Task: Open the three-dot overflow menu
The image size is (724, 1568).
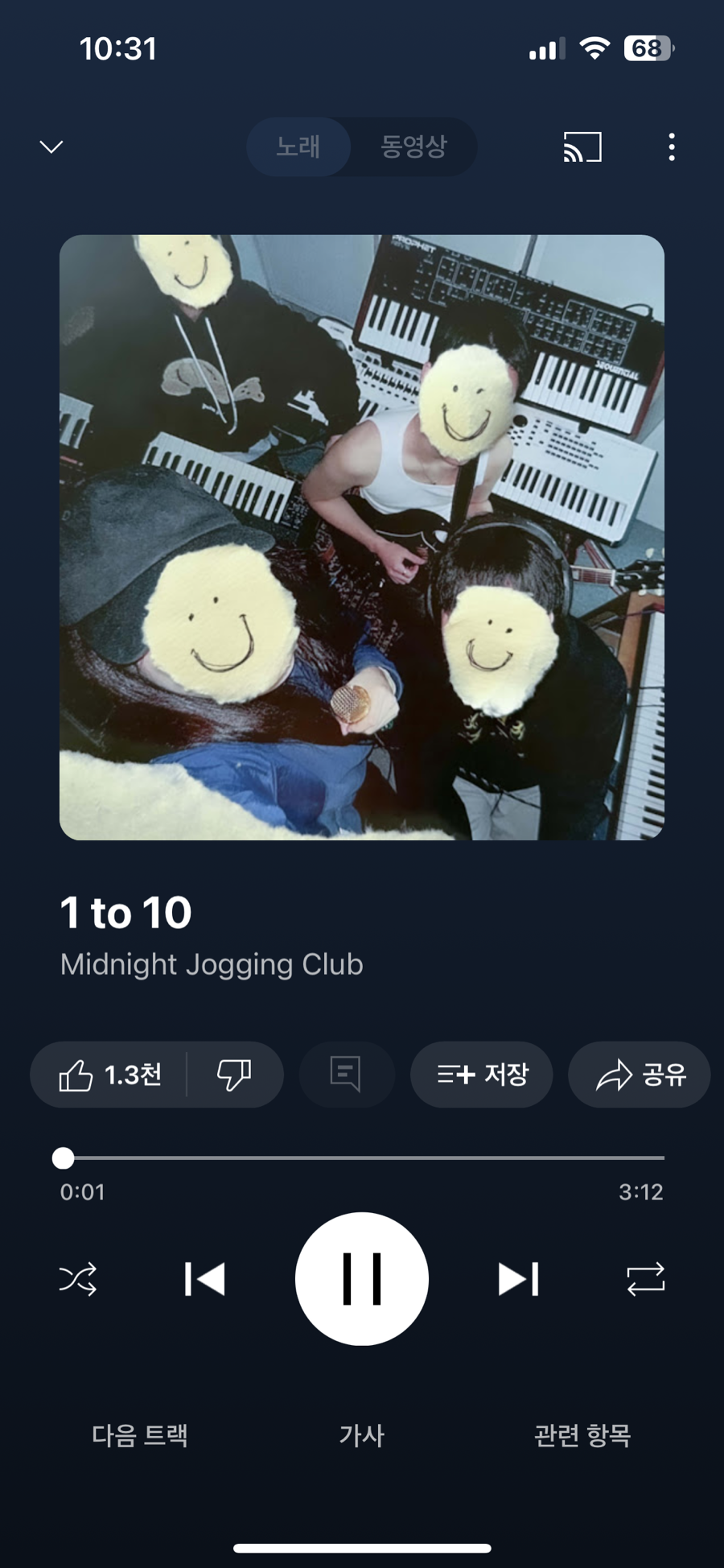Action: (x=672, y=147)
